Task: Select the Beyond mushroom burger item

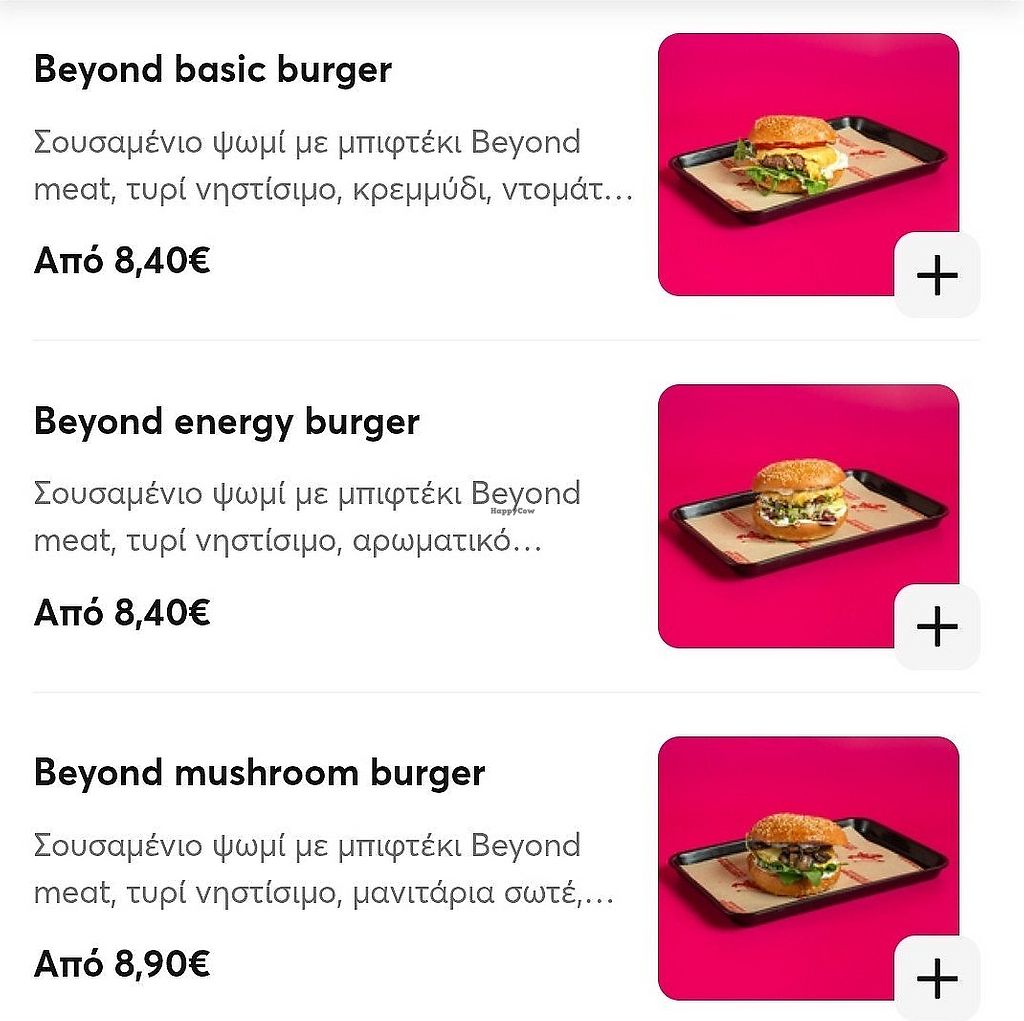Action: coord(259,774)
